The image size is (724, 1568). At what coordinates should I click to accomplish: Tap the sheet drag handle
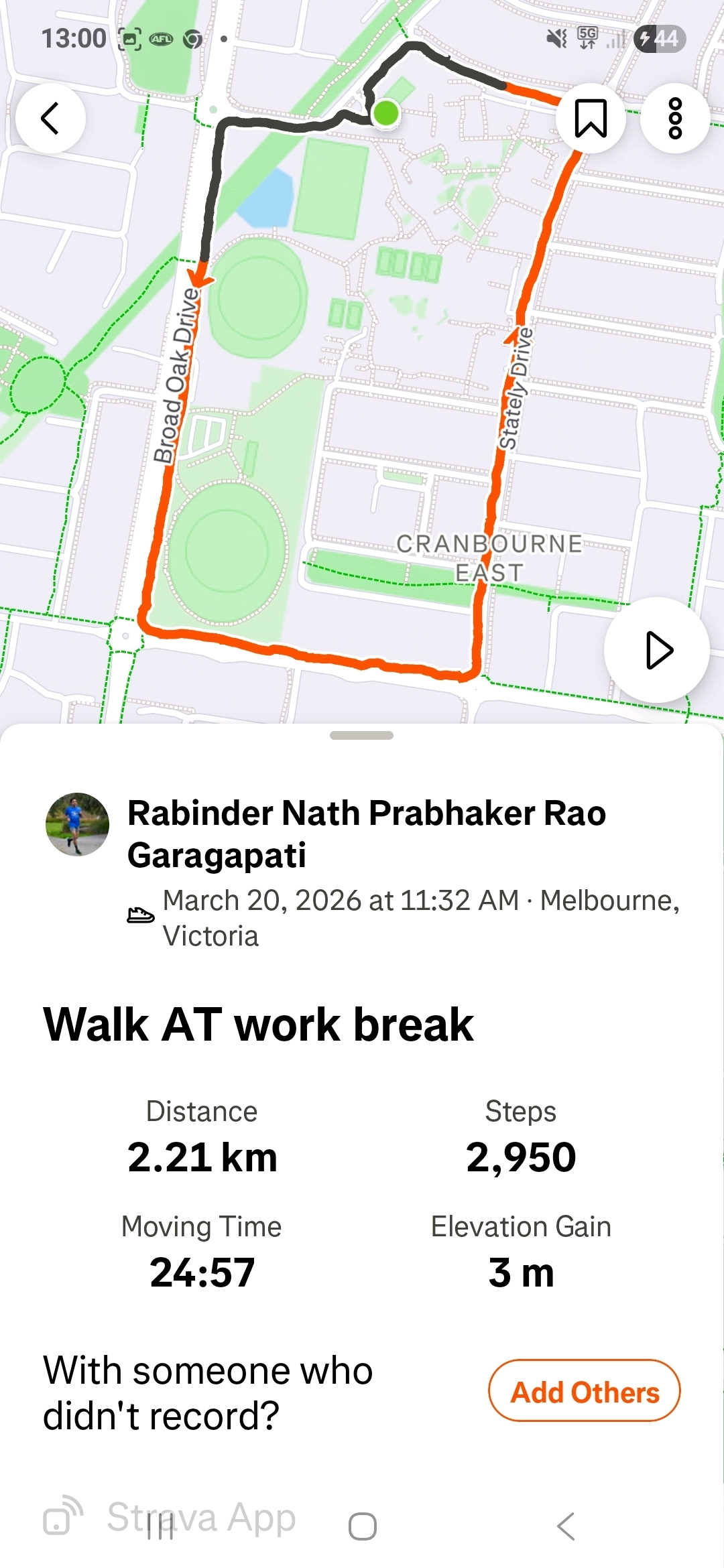tap(361, 735)
